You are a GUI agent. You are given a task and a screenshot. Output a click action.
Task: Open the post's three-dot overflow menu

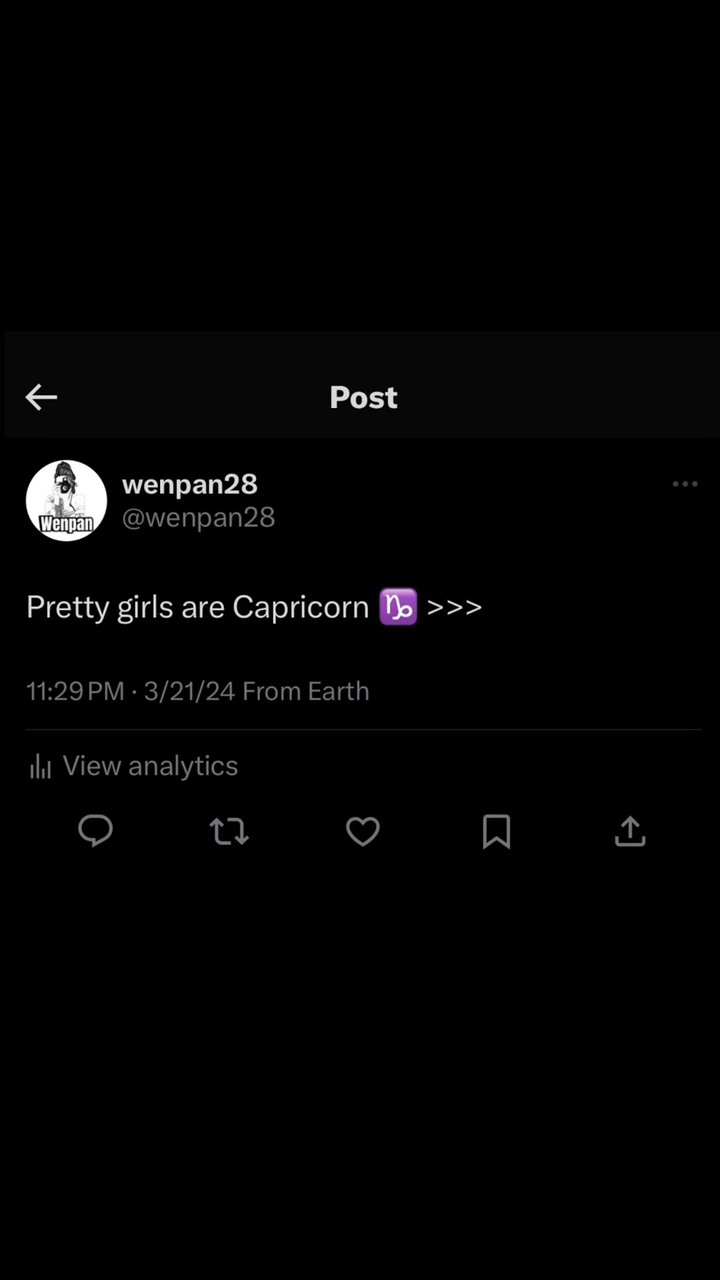[x=685, y=484]
